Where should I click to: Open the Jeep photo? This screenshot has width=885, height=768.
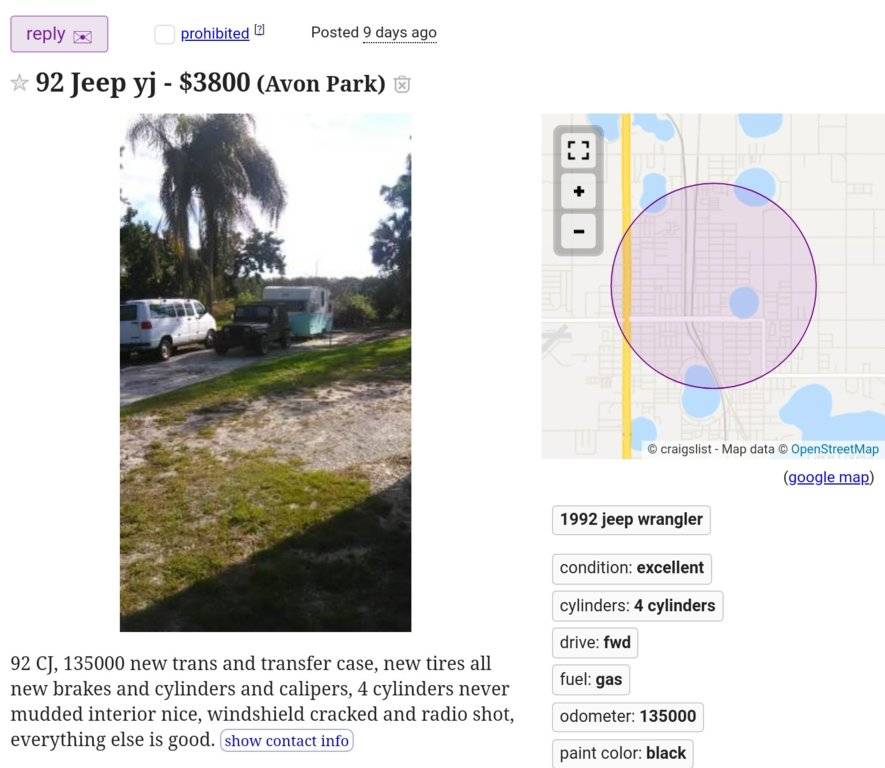pos(265,372)
